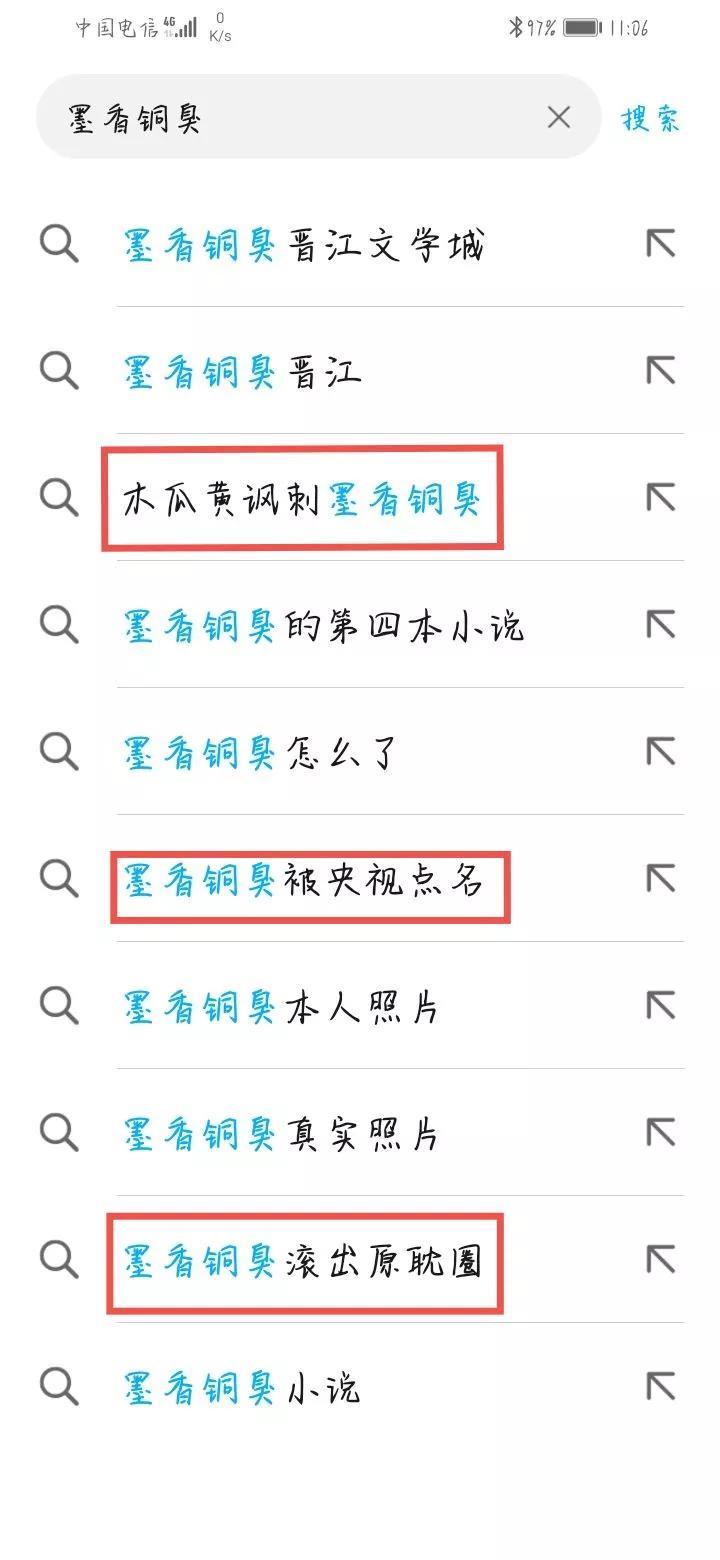Tap the arrow icon beside 墨香铜臭本人照片
This screenshot has height=1560, width=720.
coord(660,1005)
